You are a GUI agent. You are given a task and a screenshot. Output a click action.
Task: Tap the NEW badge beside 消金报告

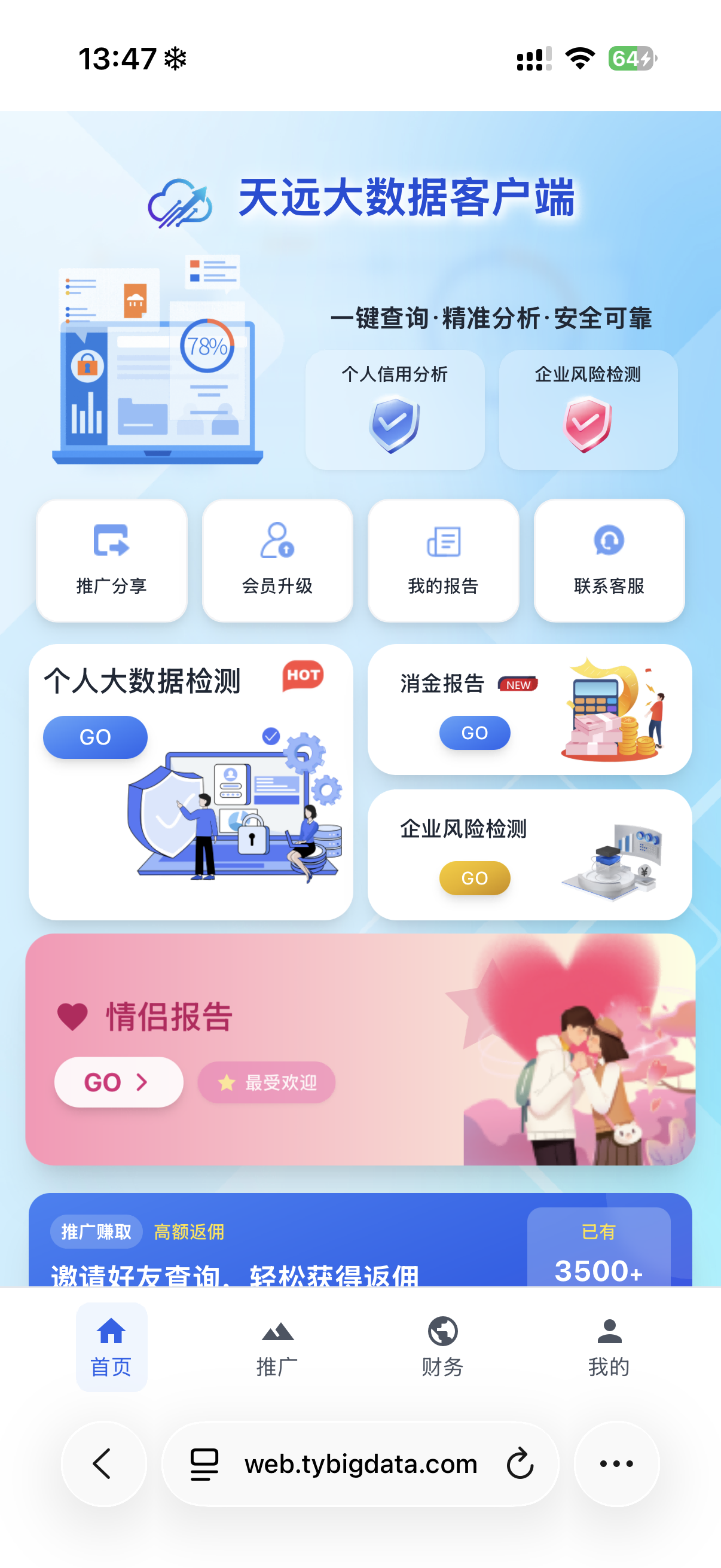click(x=518, y=684)
